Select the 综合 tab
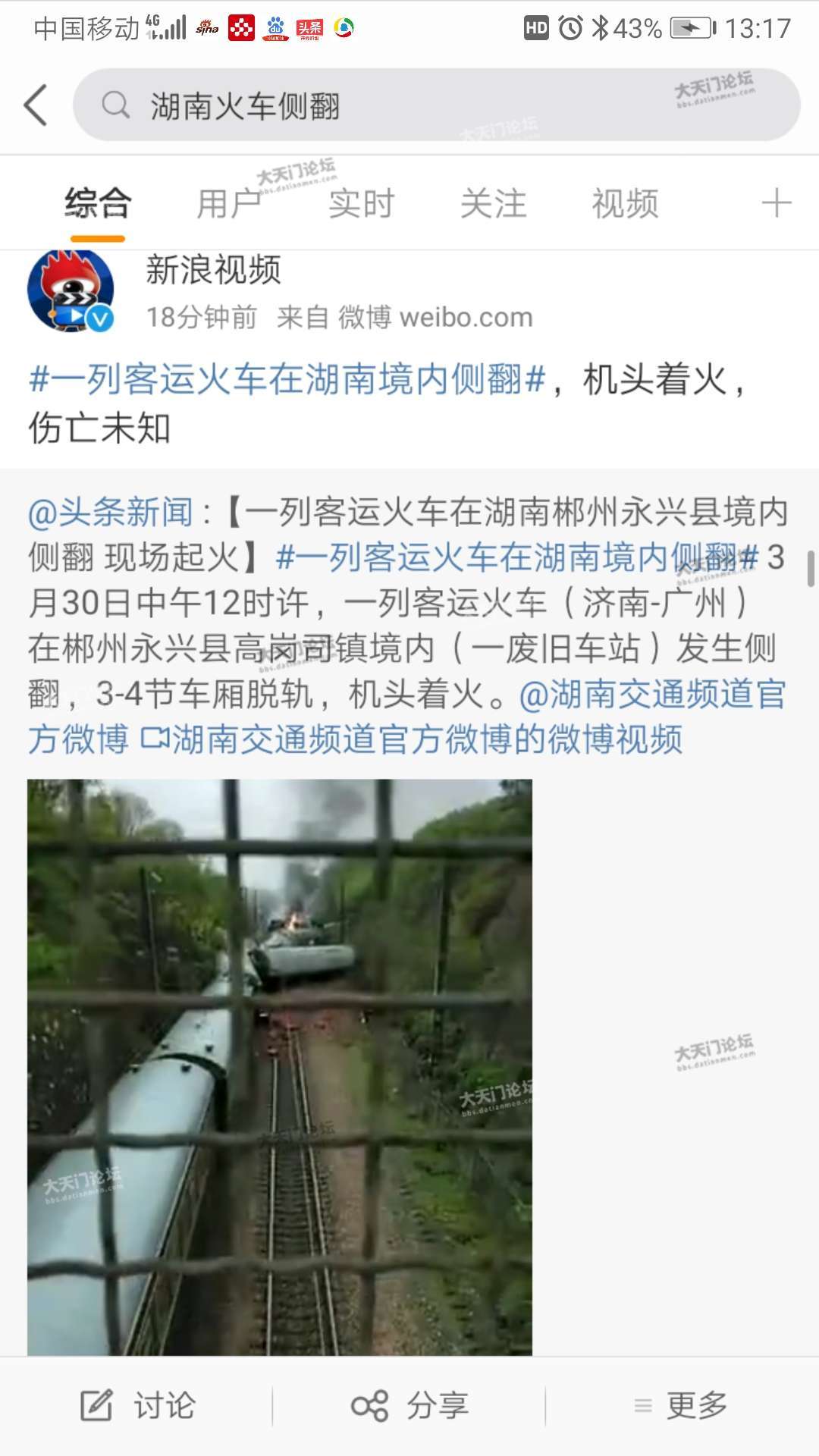Image resolution: width=819 pixels, height=1456 pixels. tap(98, 204)
